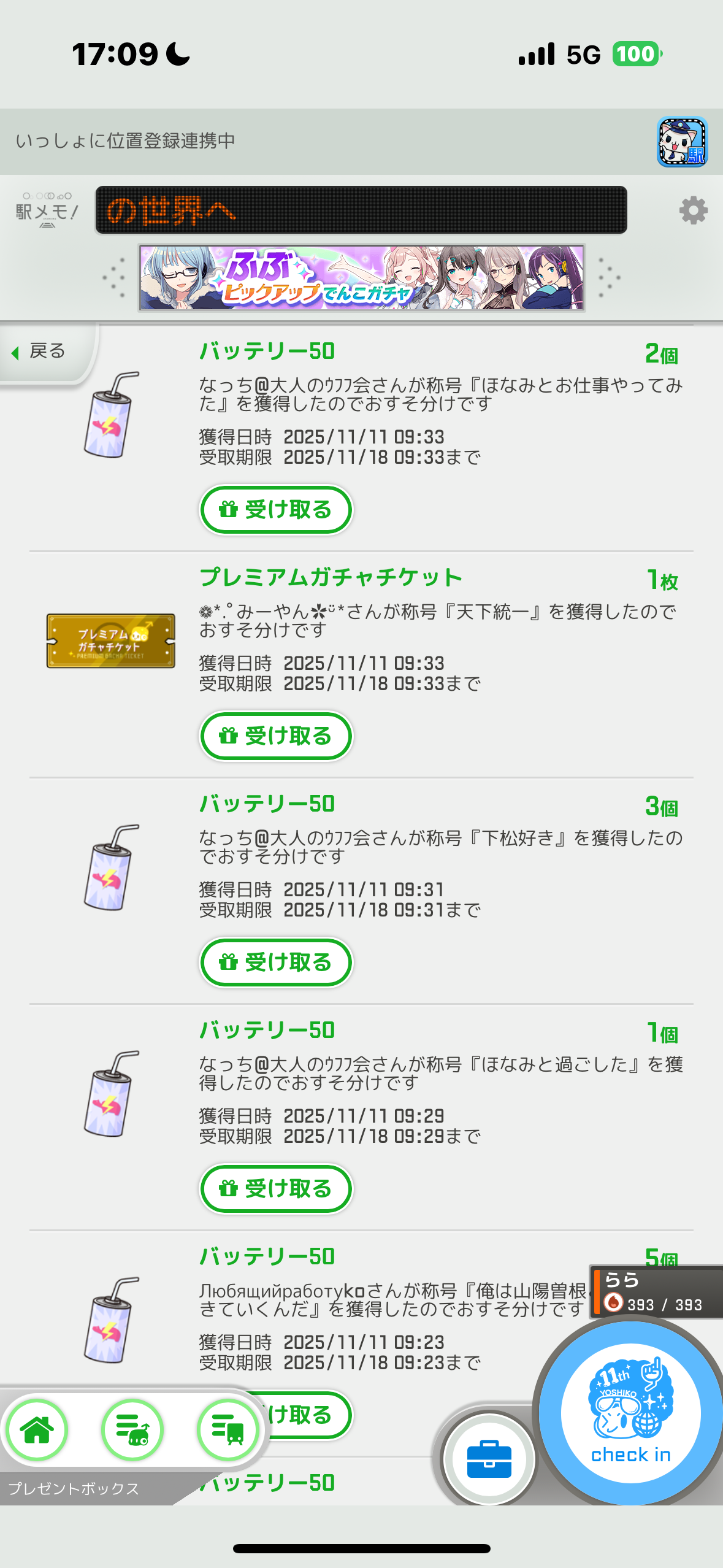The image size is (723, 1568).
Task: Claim the 2個 バッテリー50 from『ほなみとお仕事やってみた』
Action: tap(276, 510)
